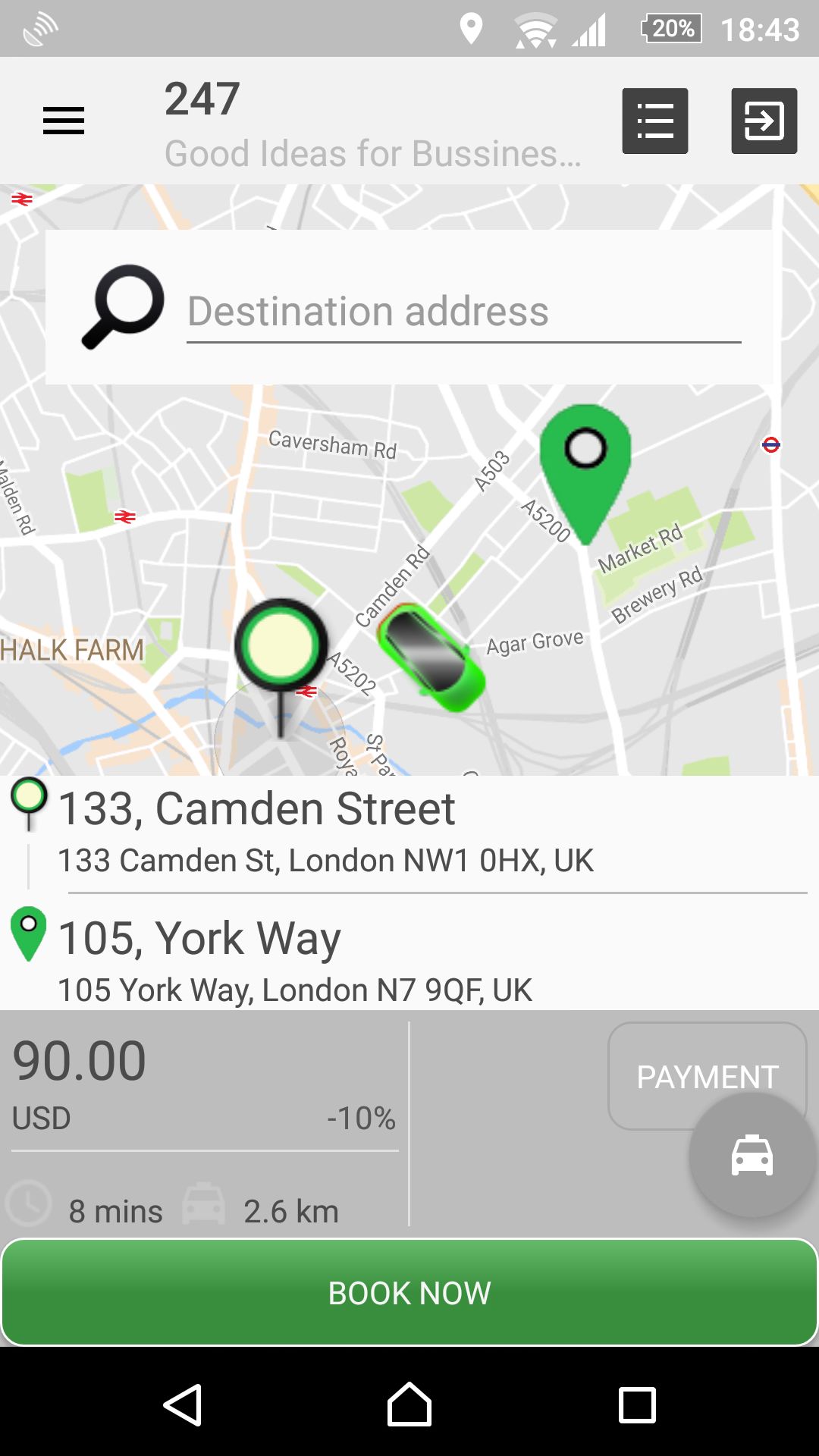Go back using the system back button
This screenshot has width=819, height=1456.
tap(183, 1405)
